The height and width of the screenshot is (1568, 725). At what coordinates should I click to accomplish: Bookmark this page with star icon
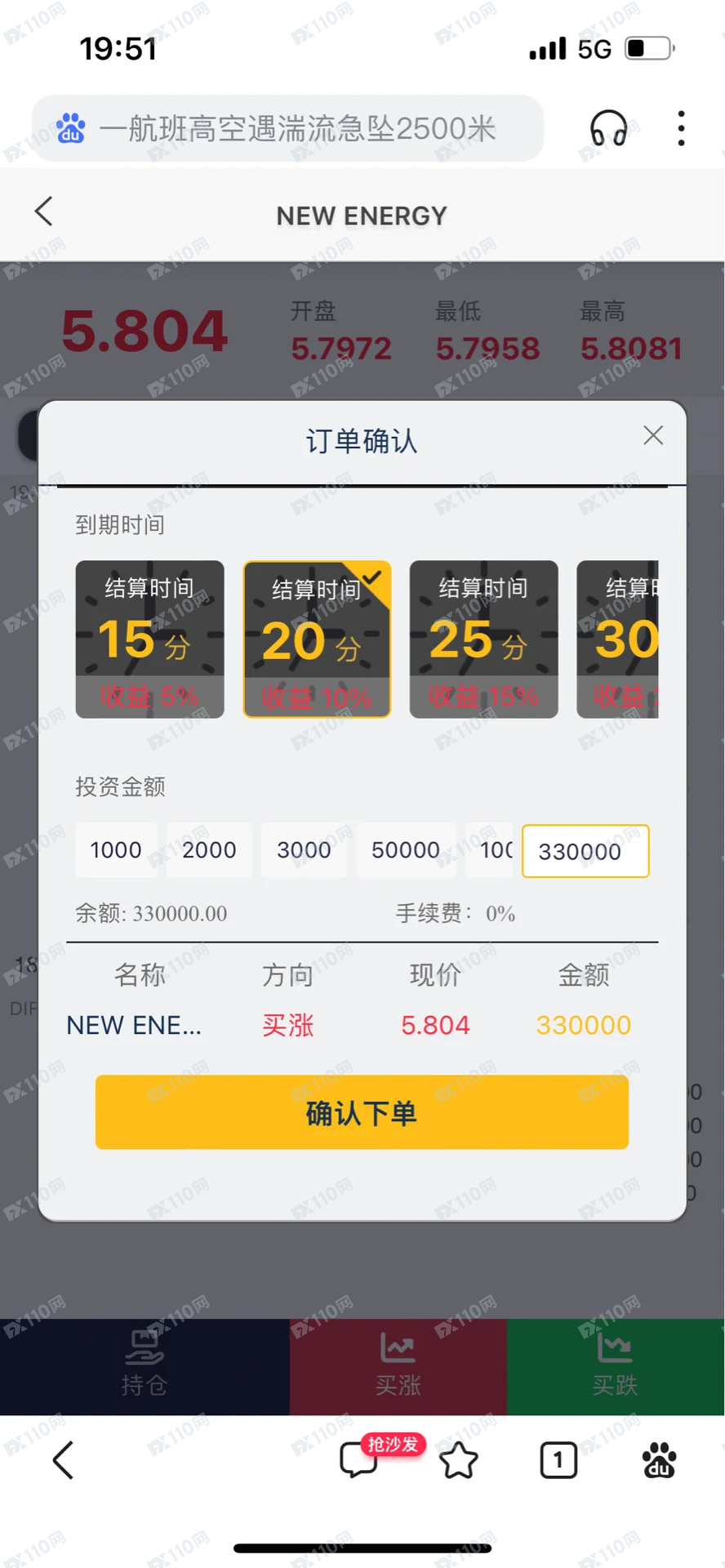(459, 1460)
